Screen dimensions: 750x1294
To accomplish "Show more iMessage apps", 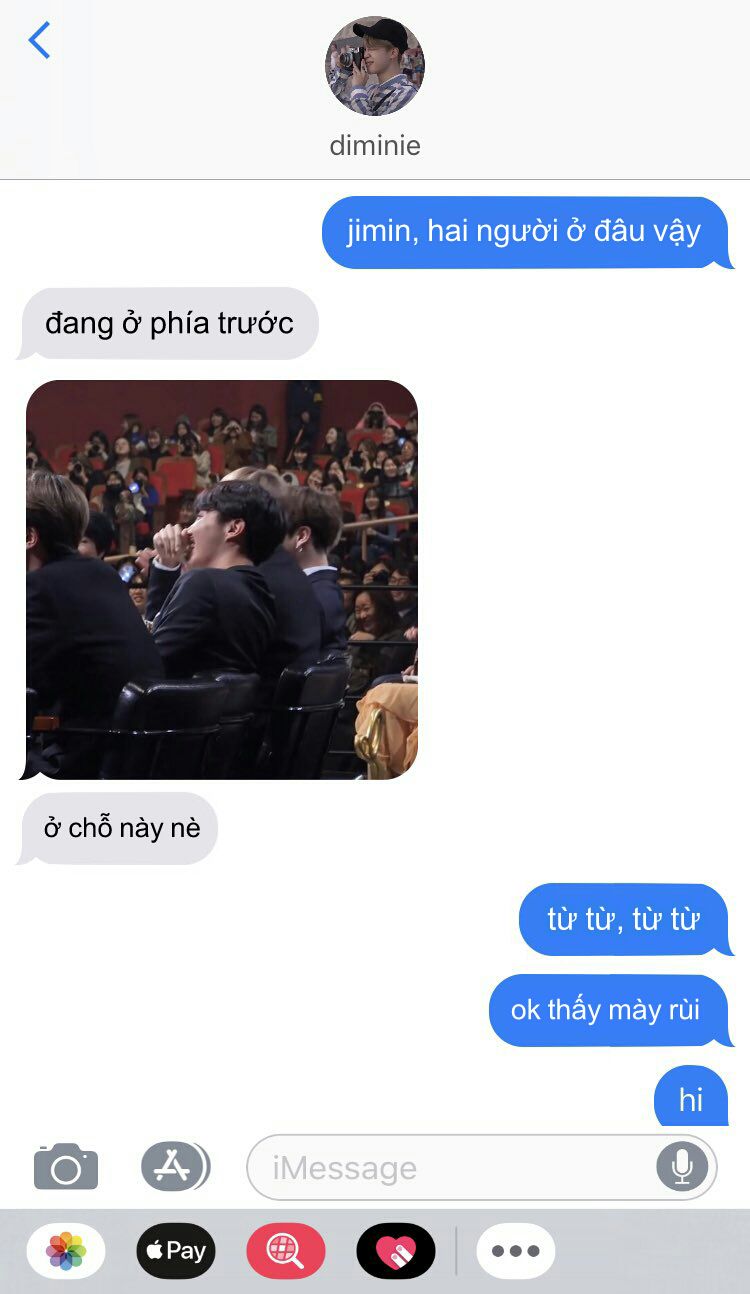I will coord(515,1250).
